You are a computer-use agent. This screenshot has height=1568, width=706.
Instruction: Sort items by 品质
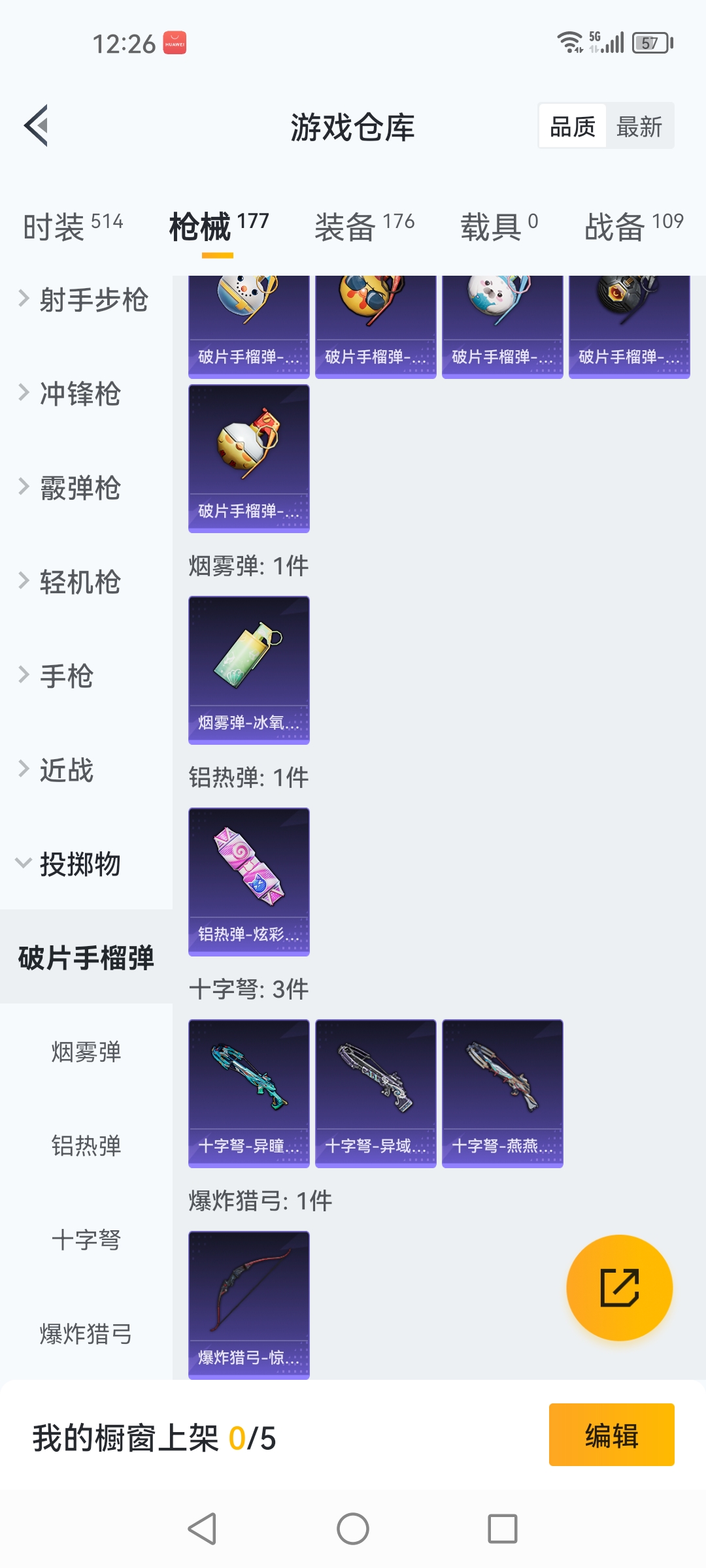(x=573, y=126)
